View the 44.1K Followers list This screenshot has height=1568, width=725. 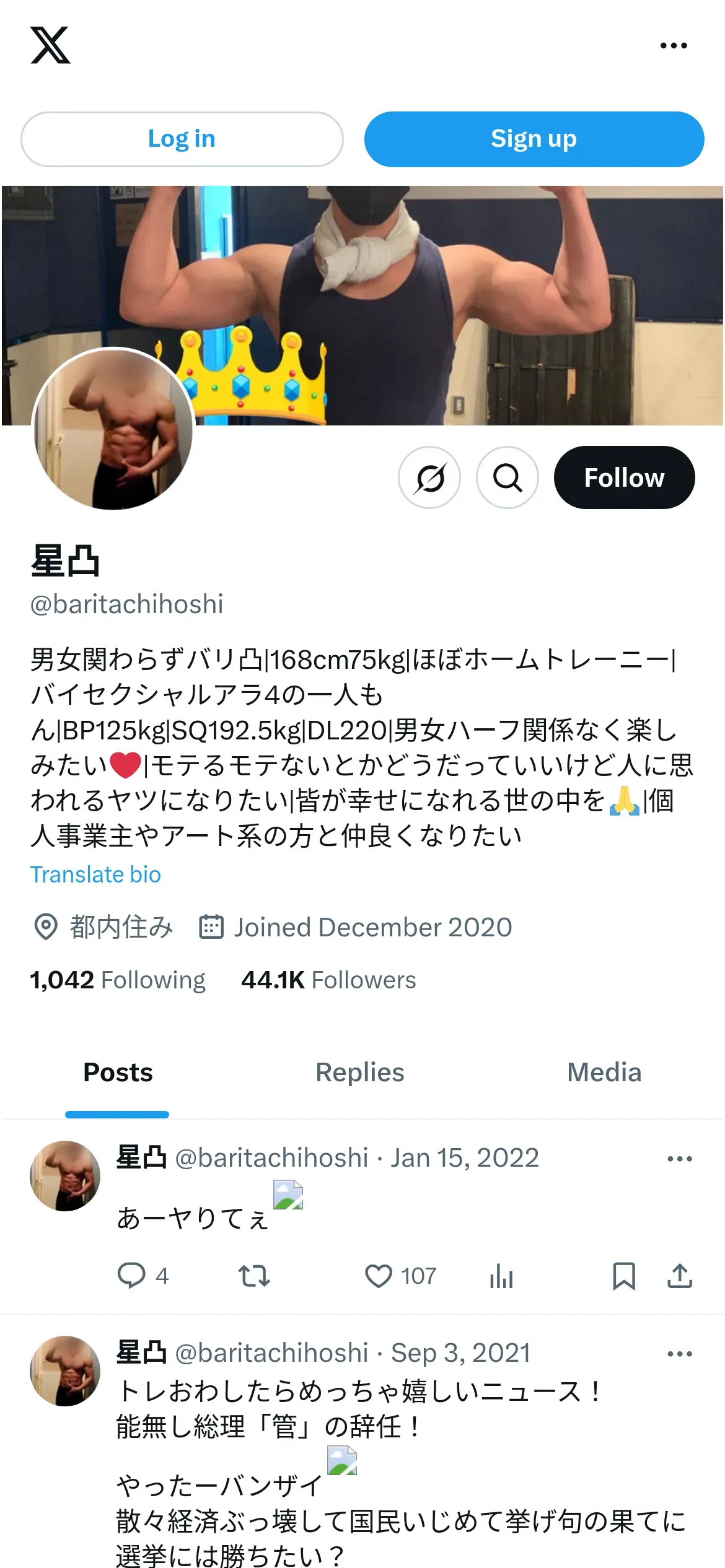point(328,980)
